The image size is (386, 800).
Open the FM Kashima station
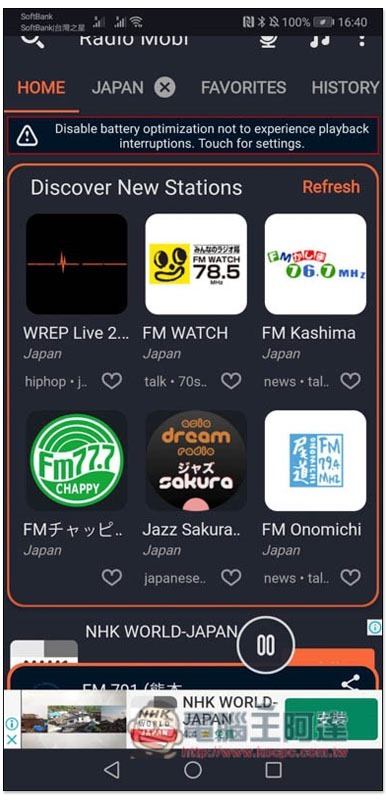click(x=315, y=264)
